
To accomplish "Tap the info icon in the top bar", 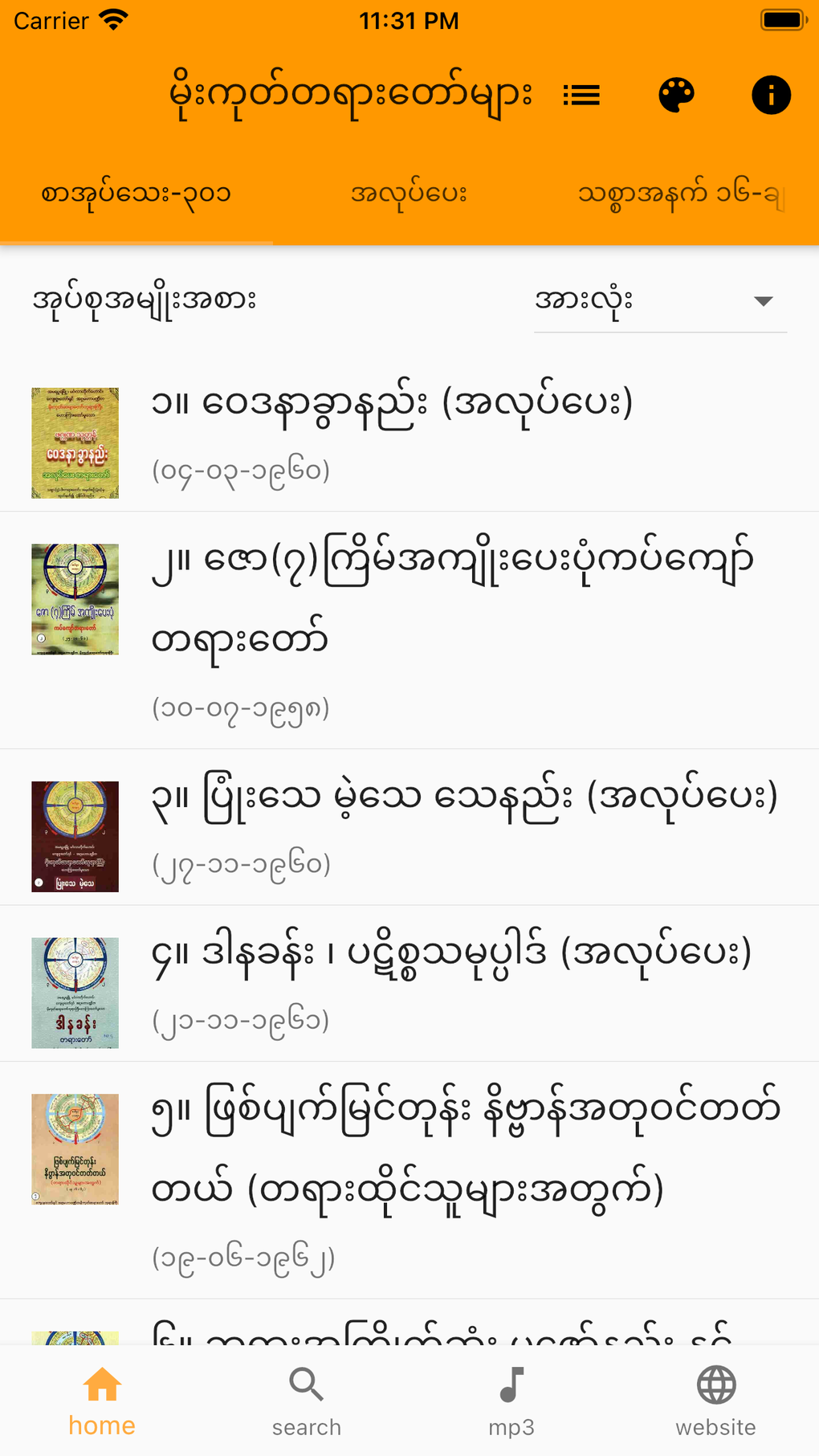I will coord(770,95).
